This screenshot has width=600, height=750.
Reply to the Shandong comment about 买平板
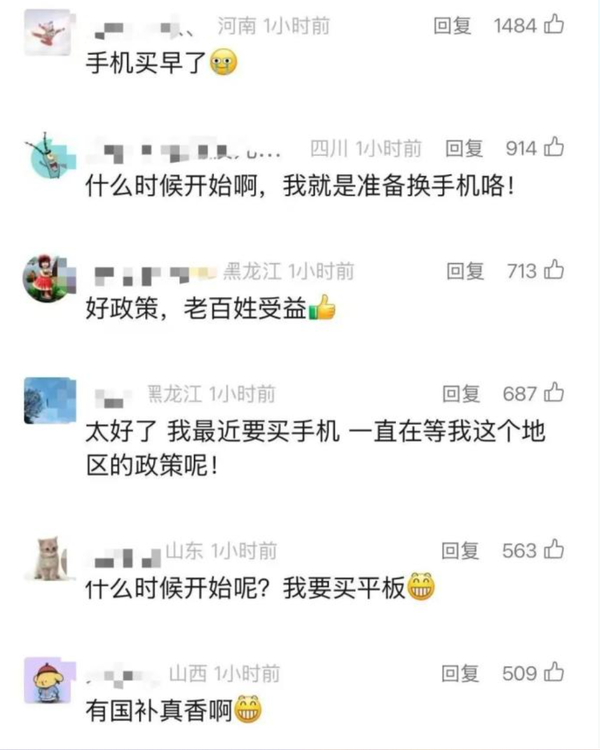[x=462, y=551]
